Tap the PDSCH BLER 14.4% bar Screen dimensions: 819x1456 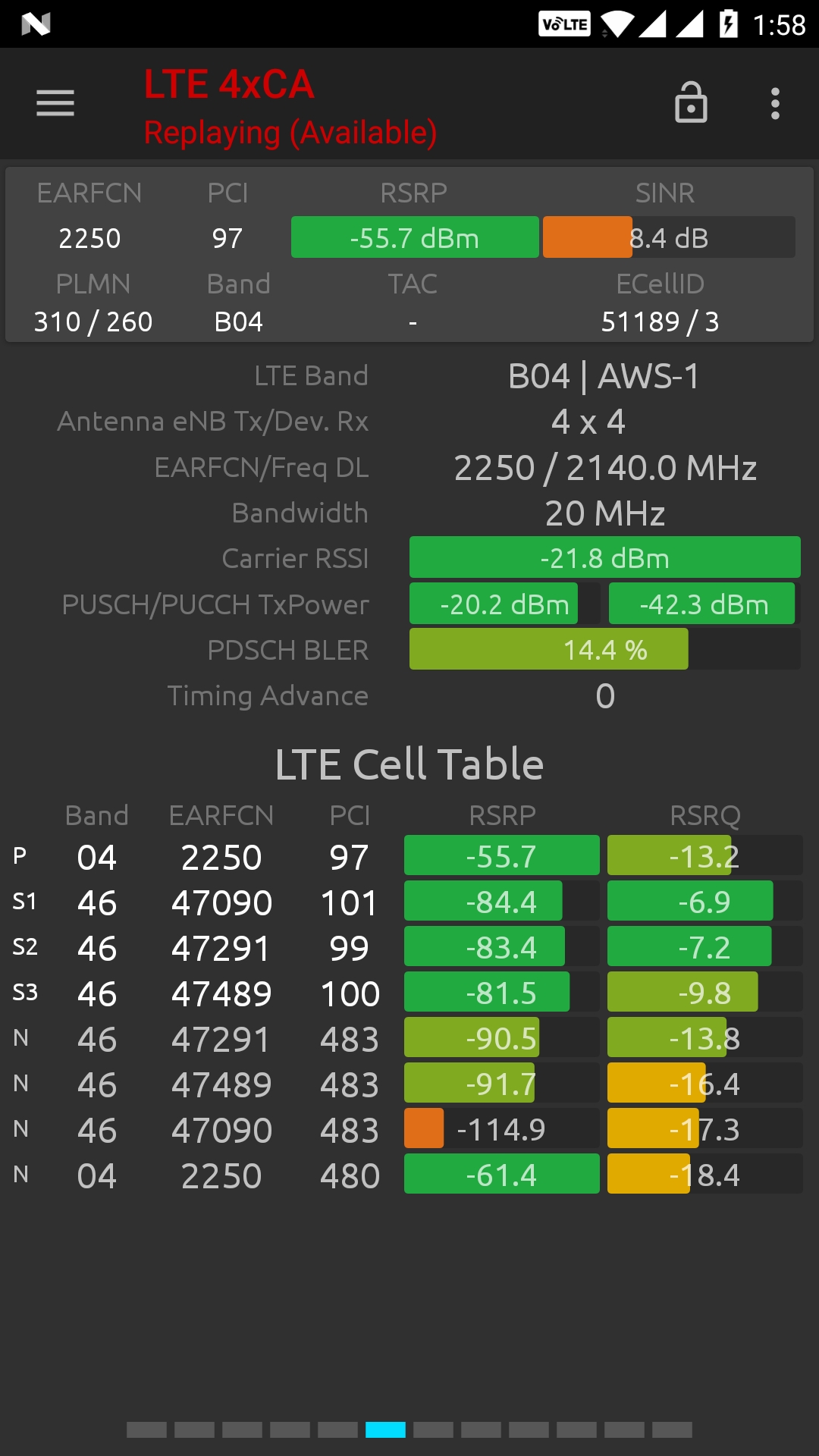point(548,649)
